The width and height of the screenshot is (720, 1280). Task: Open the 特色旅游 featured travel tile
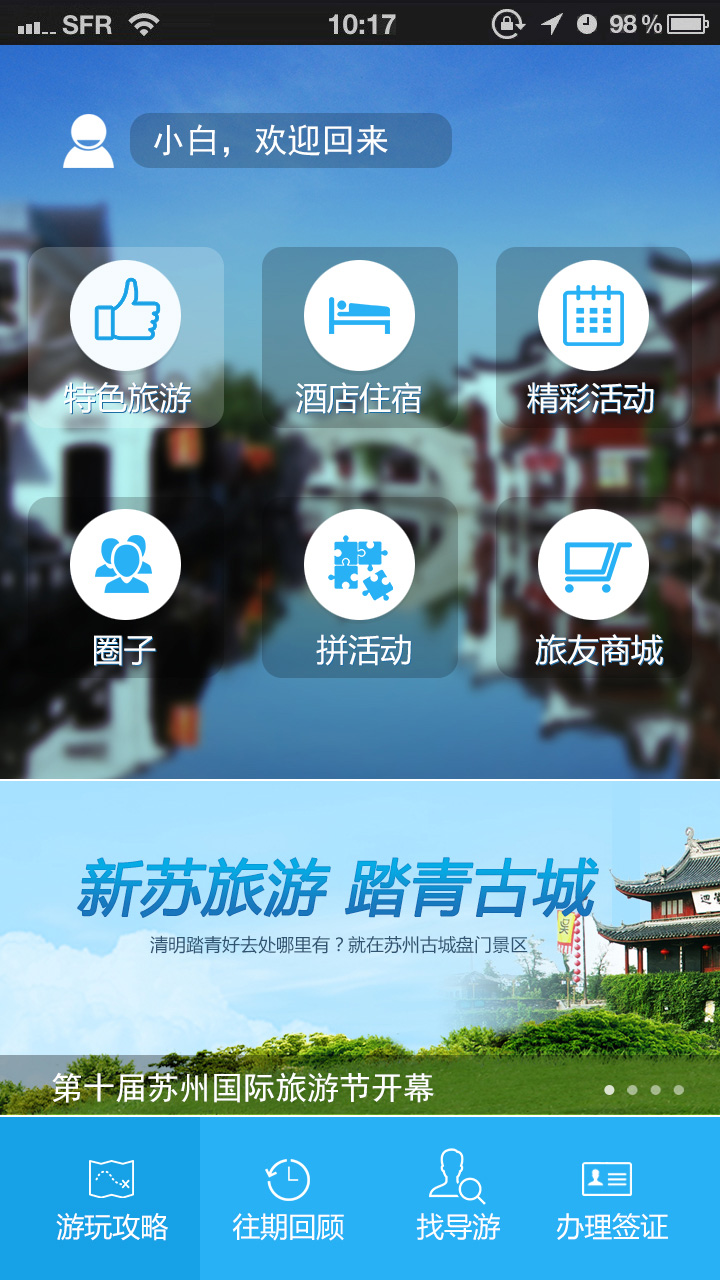point(126,338)
